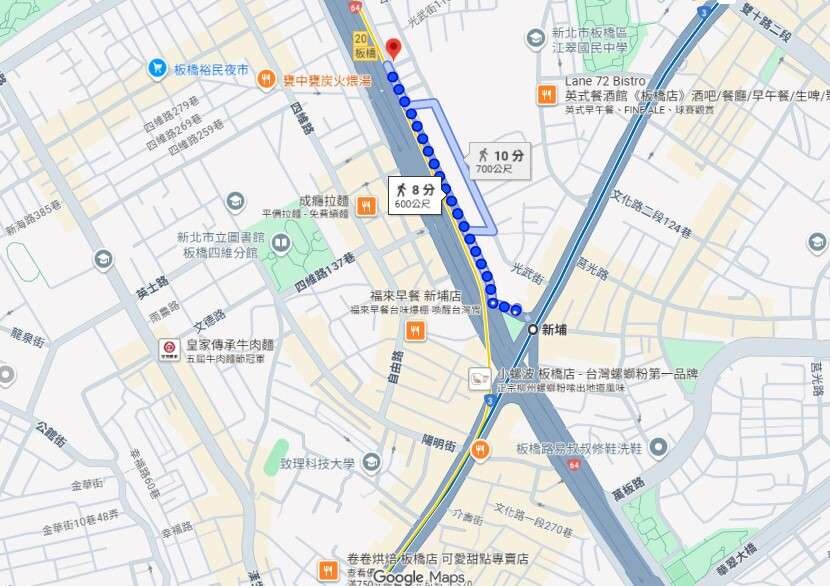
Task: Open 福來早餐 新埔店 marker
Action: tap(412, 330)
